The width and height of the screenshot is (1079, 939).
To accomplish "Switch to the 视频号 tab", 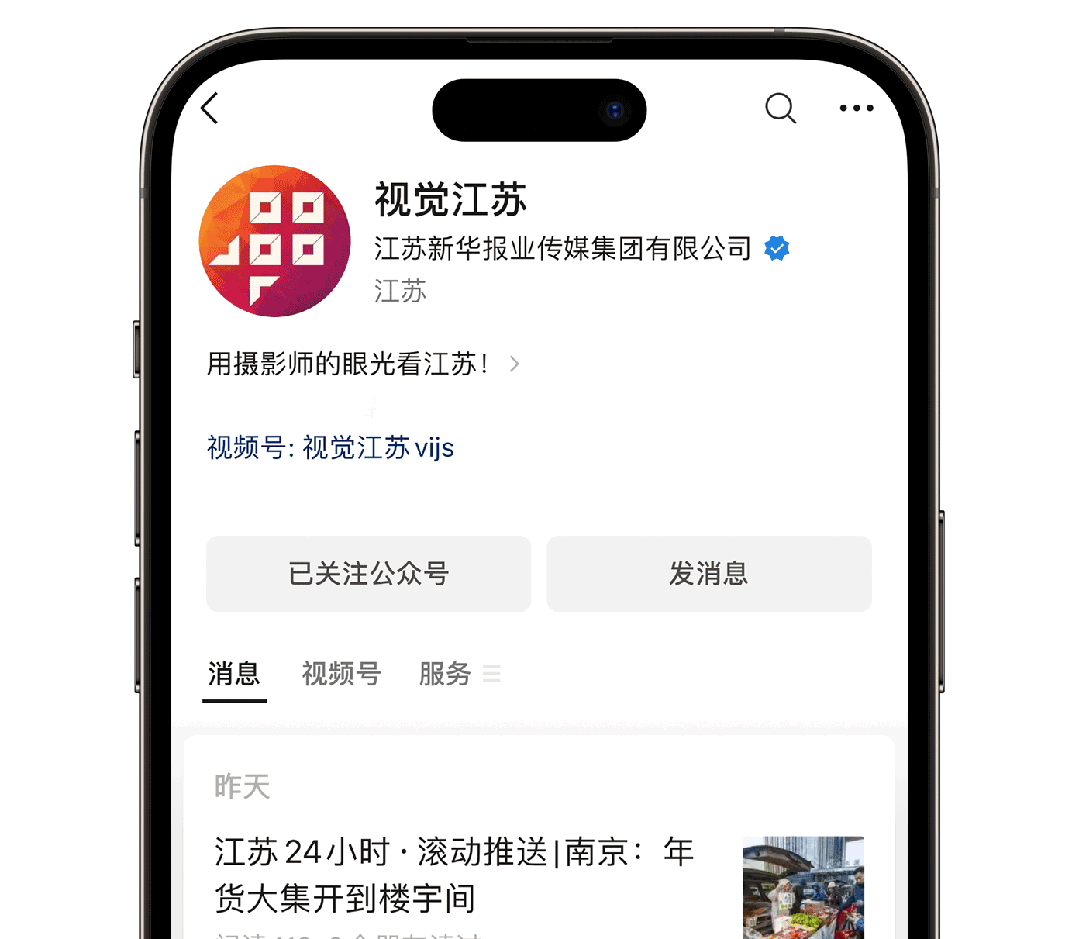I will point(341,674).
